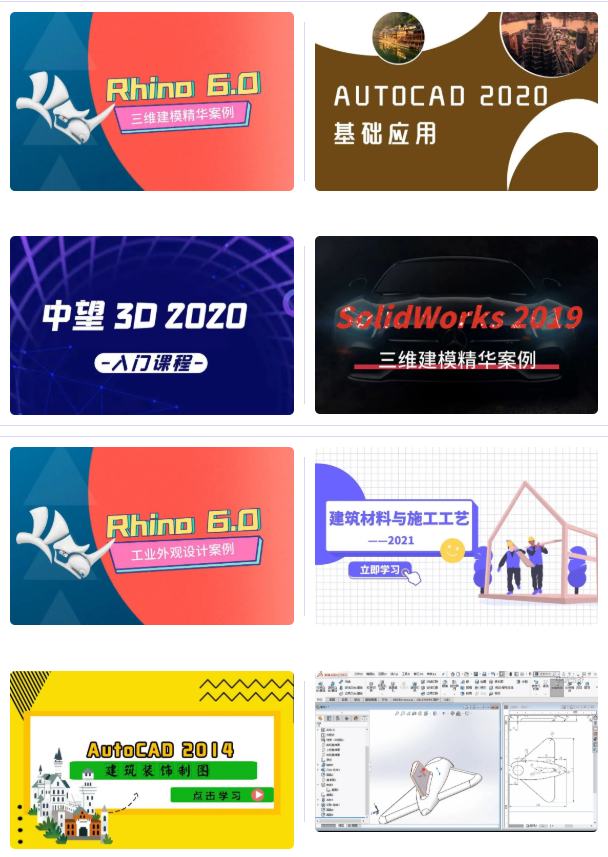Open the AutoCAD 2014 建筑装饰制图 course
Viewport: 608px width, 857px height.
(x=152, y=759)
